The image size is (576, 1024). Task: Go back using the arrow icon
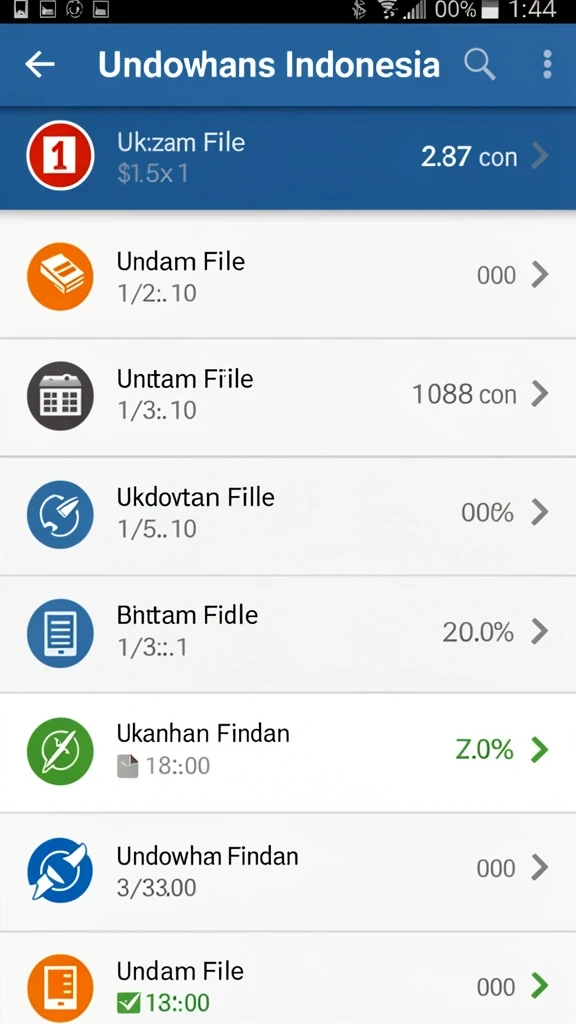pyautogui.click(x=40, y=65)
